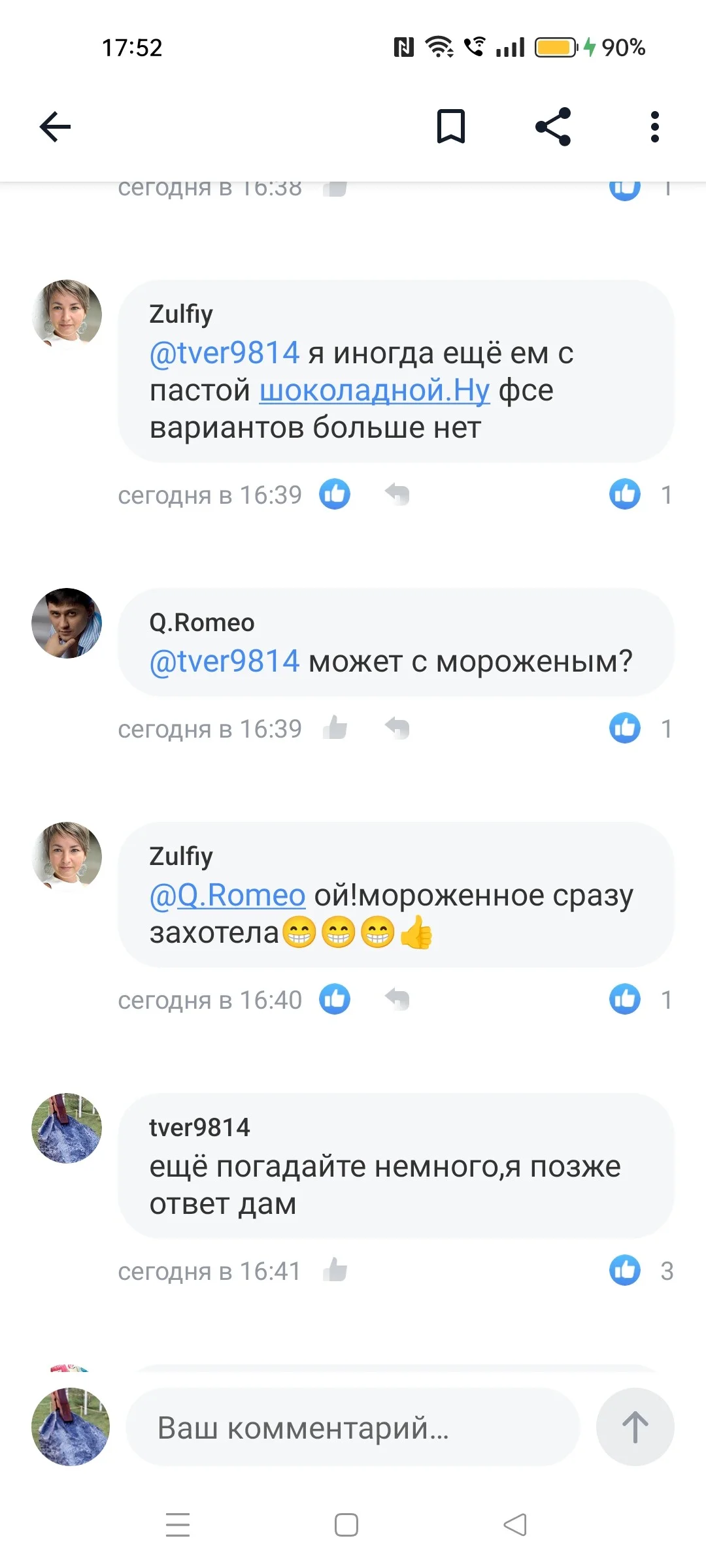Open the three-dot overflow menu

(654, 127)
